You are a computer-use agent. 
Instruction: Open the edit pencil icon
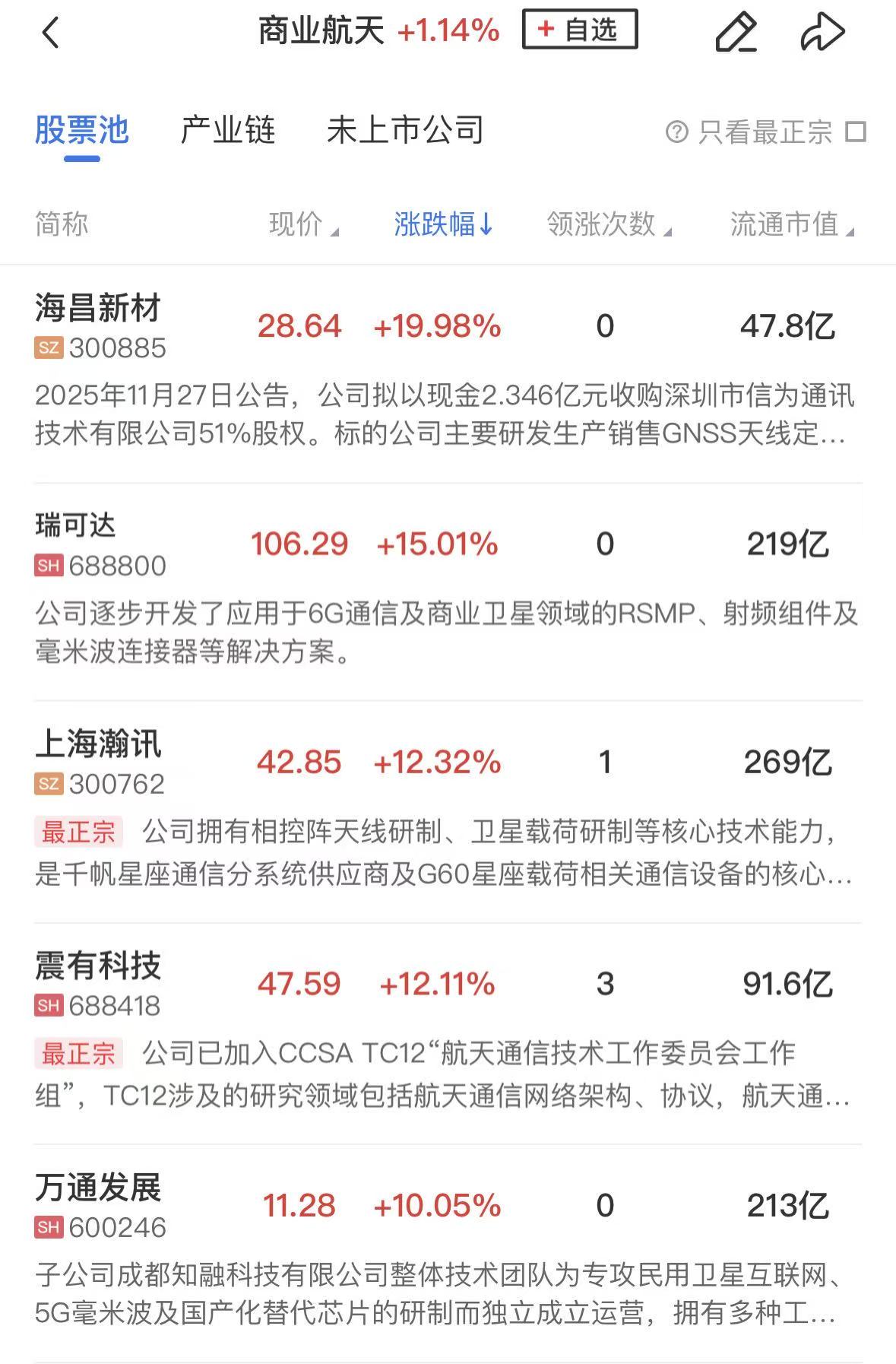coord(736,32)
